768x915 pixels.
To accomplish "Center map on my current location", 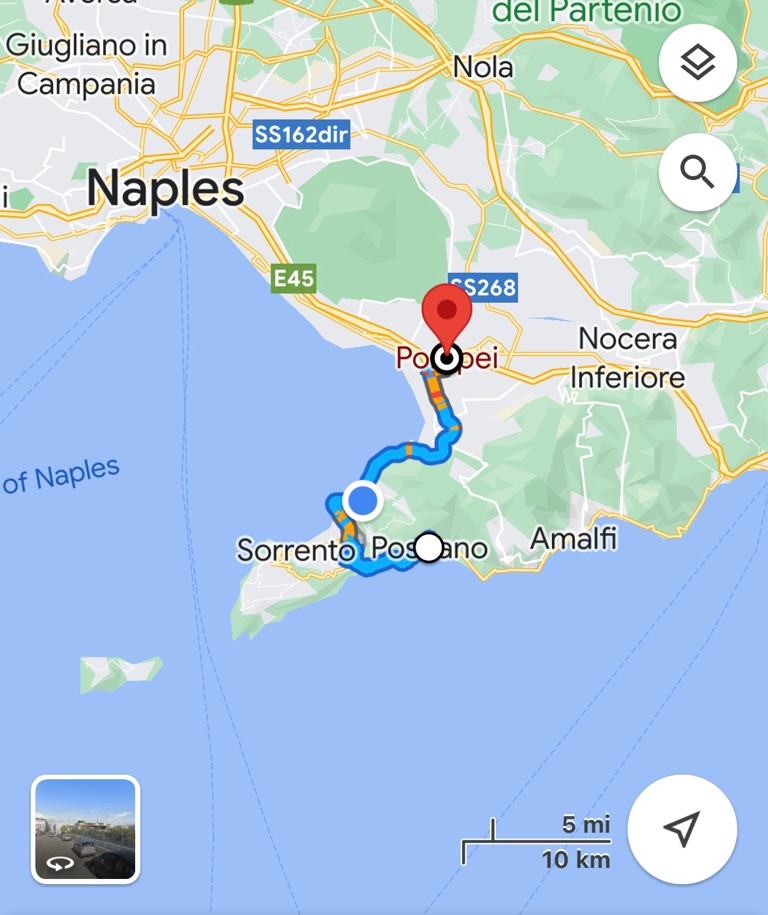I will coord(682,829).
